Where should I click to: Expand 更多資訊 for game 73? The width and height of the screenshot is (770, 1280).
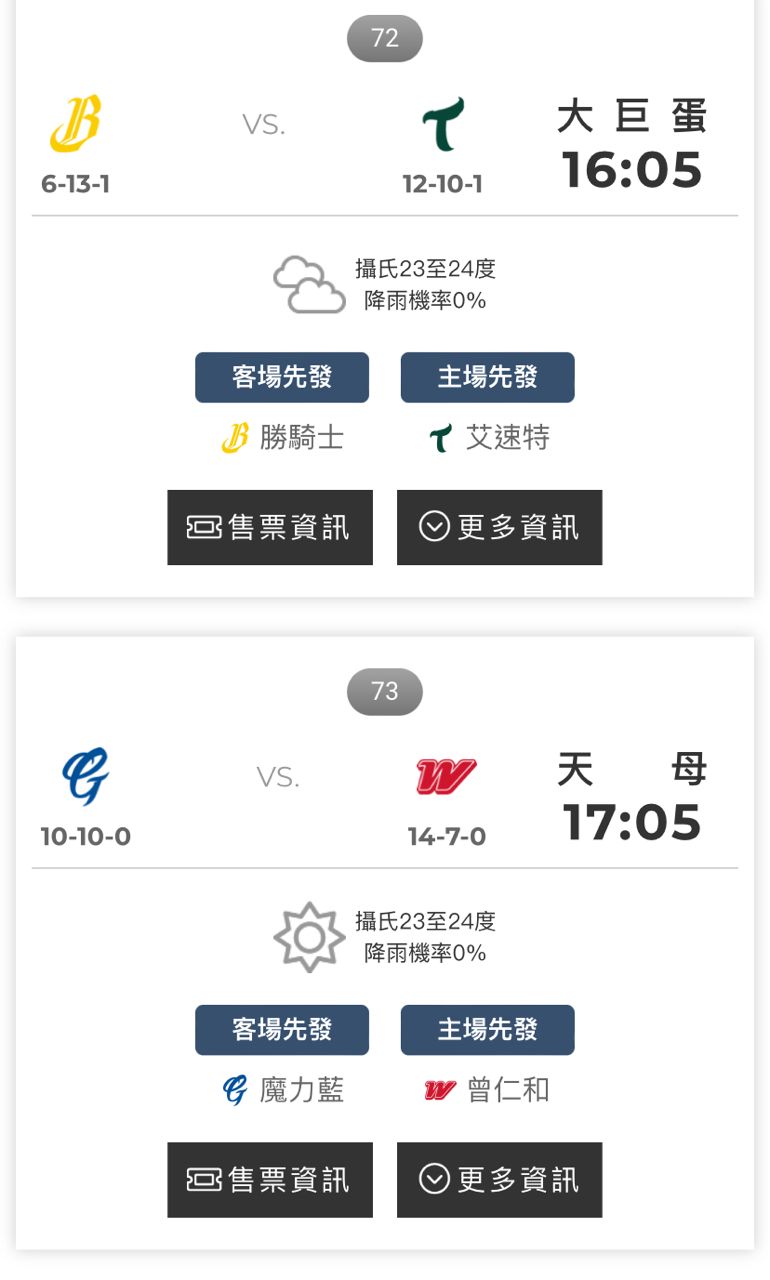click(500, 1180)
